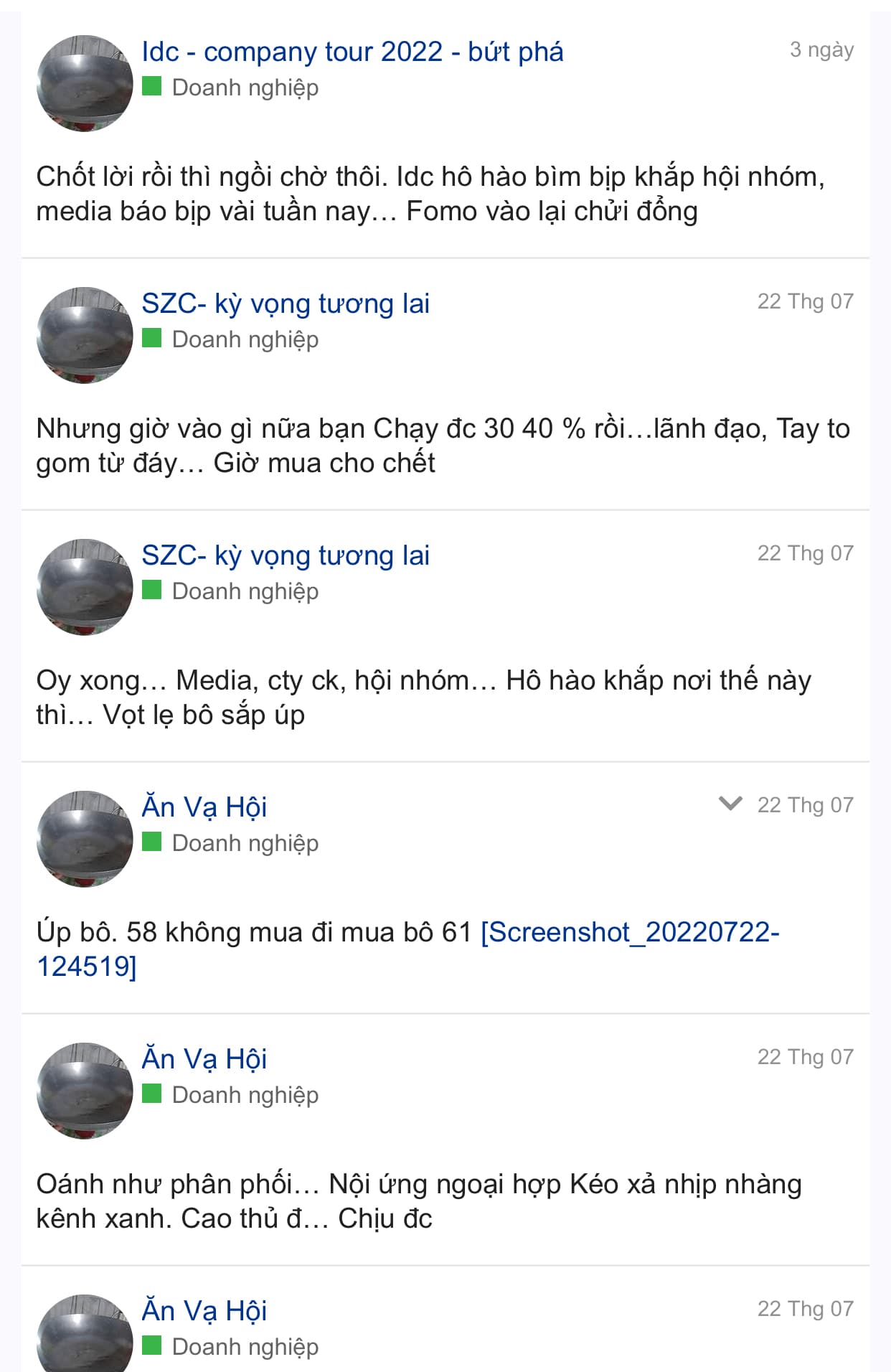The height and width of the screenshot is (1372, 891).
Task: Expand the chevron beside the "Úp bô" post date
Action: (730, 803)
